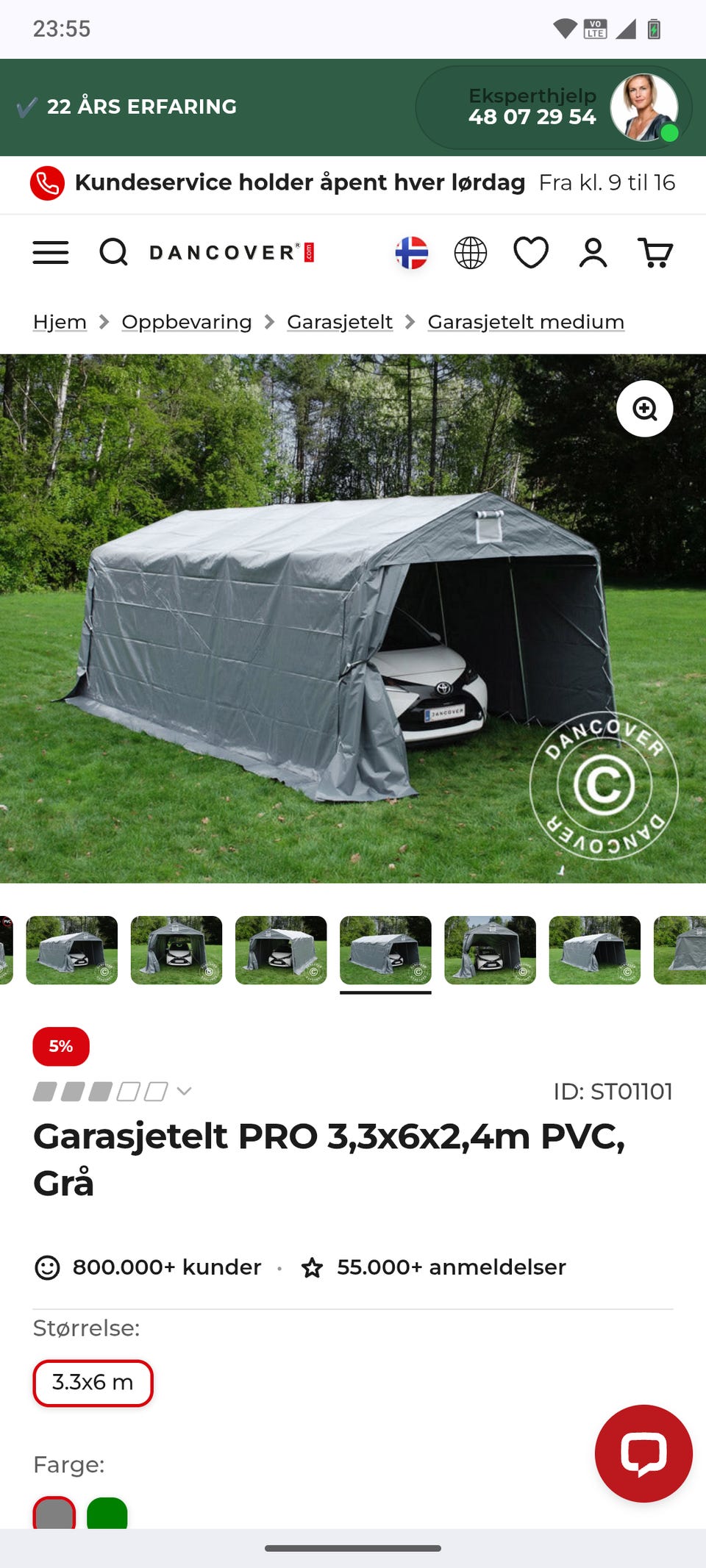
Task: Open the wishlist heart icon
Action: 531,253
